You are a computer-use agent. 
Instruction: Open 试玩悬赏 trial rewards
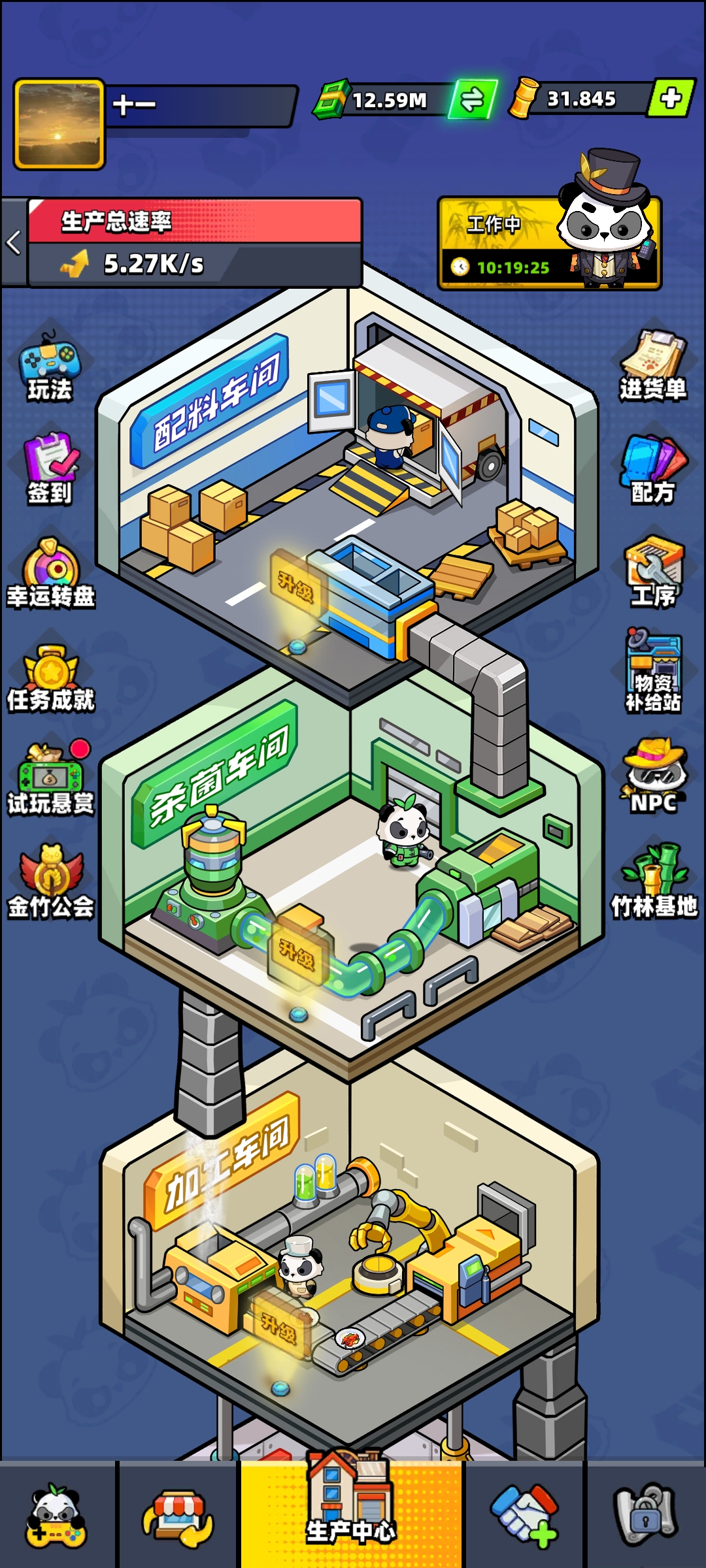(x=51, y=779)
